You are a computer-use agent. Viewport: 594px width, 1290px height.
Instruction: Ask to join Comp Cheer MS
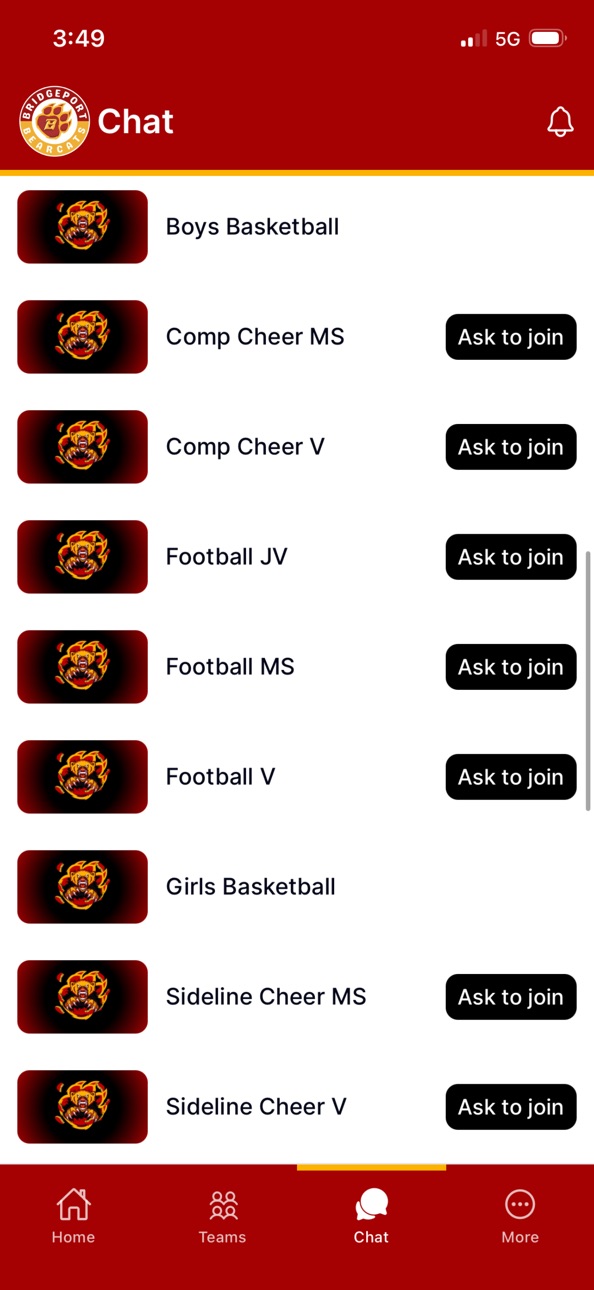(511, 337)
